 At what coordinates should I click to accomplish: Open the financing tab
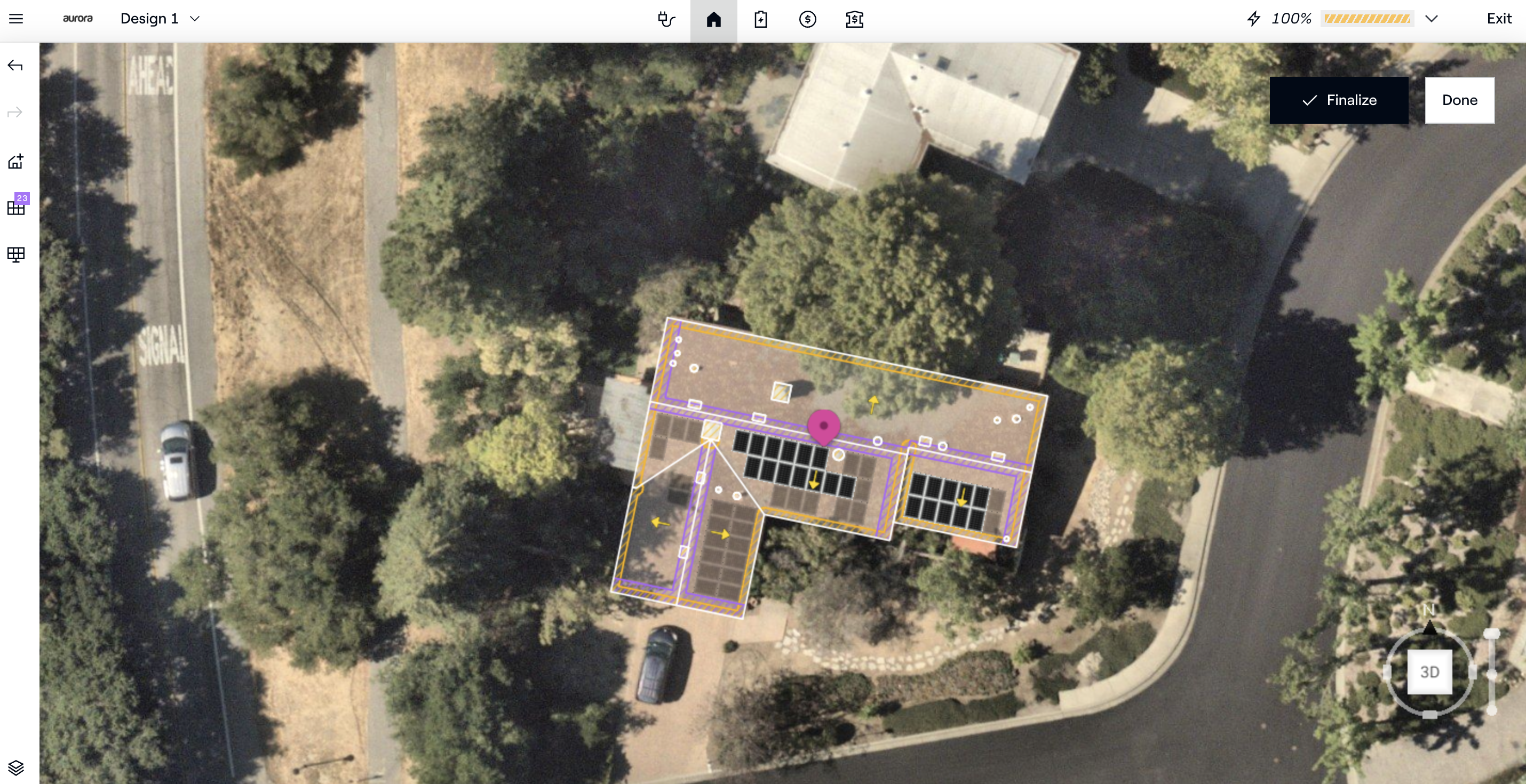coord(854,20)
